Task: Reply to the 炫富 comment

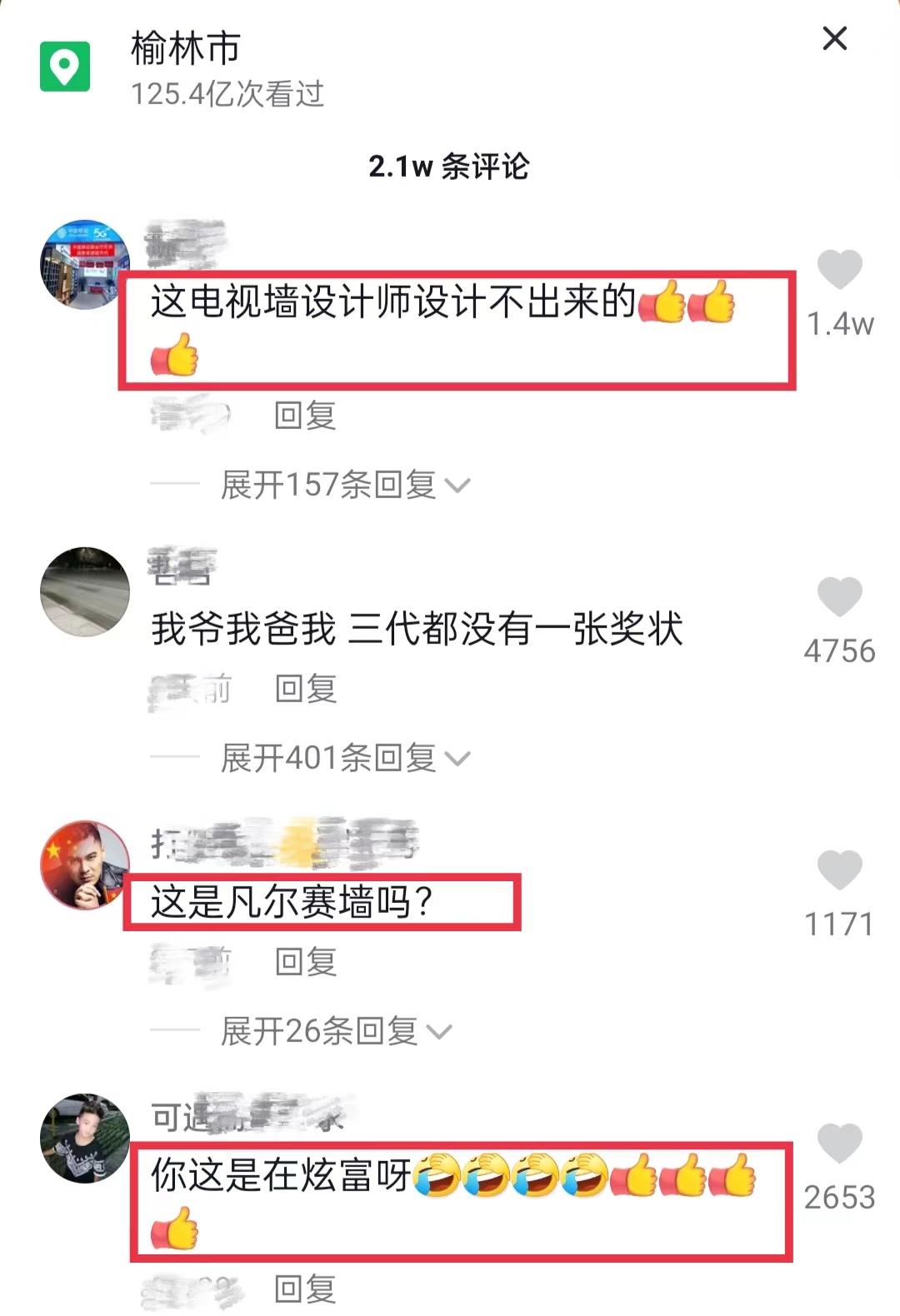Action: [305, 1289]
